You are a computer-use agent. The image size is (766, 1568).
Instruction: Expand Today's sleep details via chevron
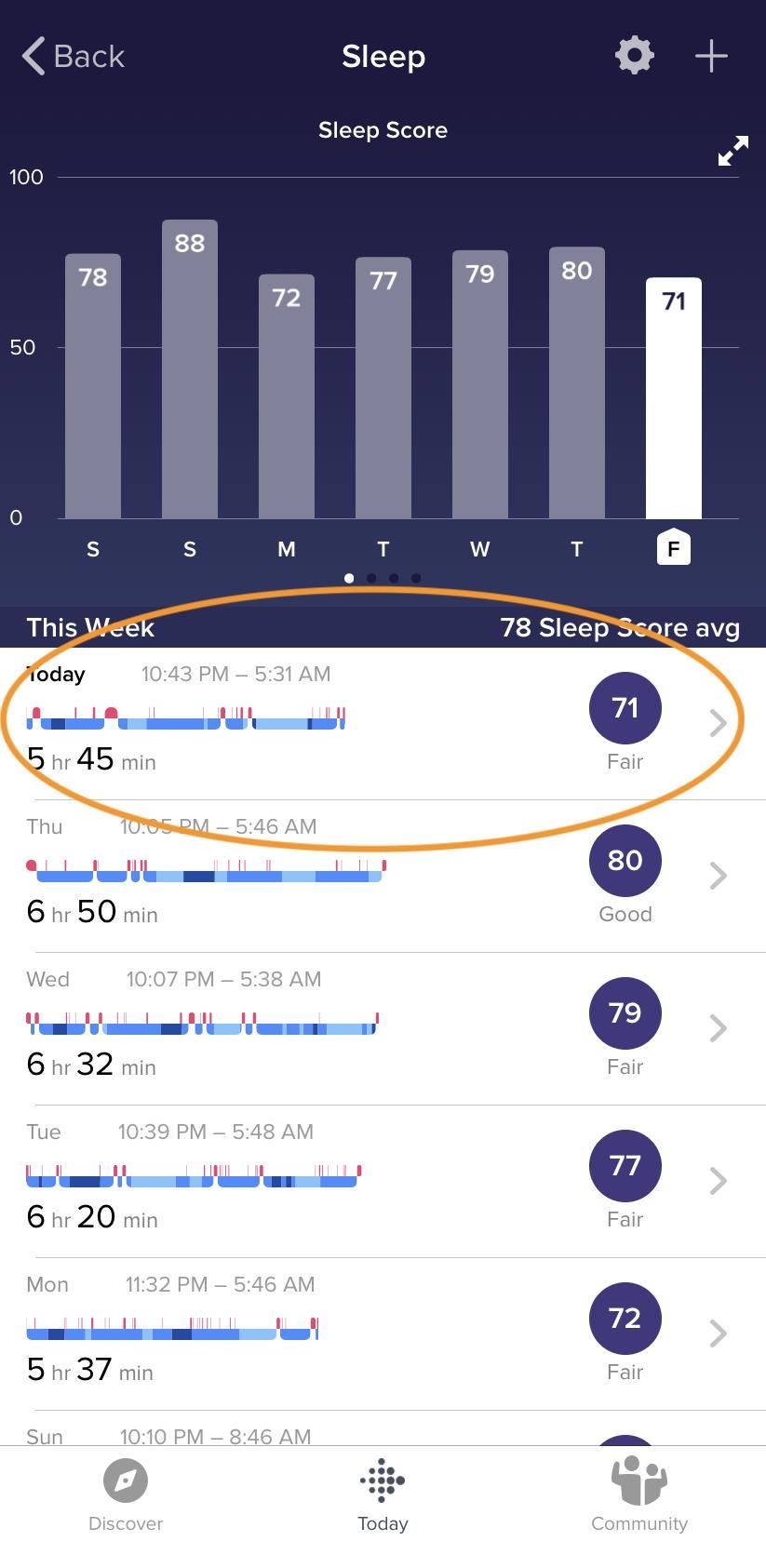[717, 722]
